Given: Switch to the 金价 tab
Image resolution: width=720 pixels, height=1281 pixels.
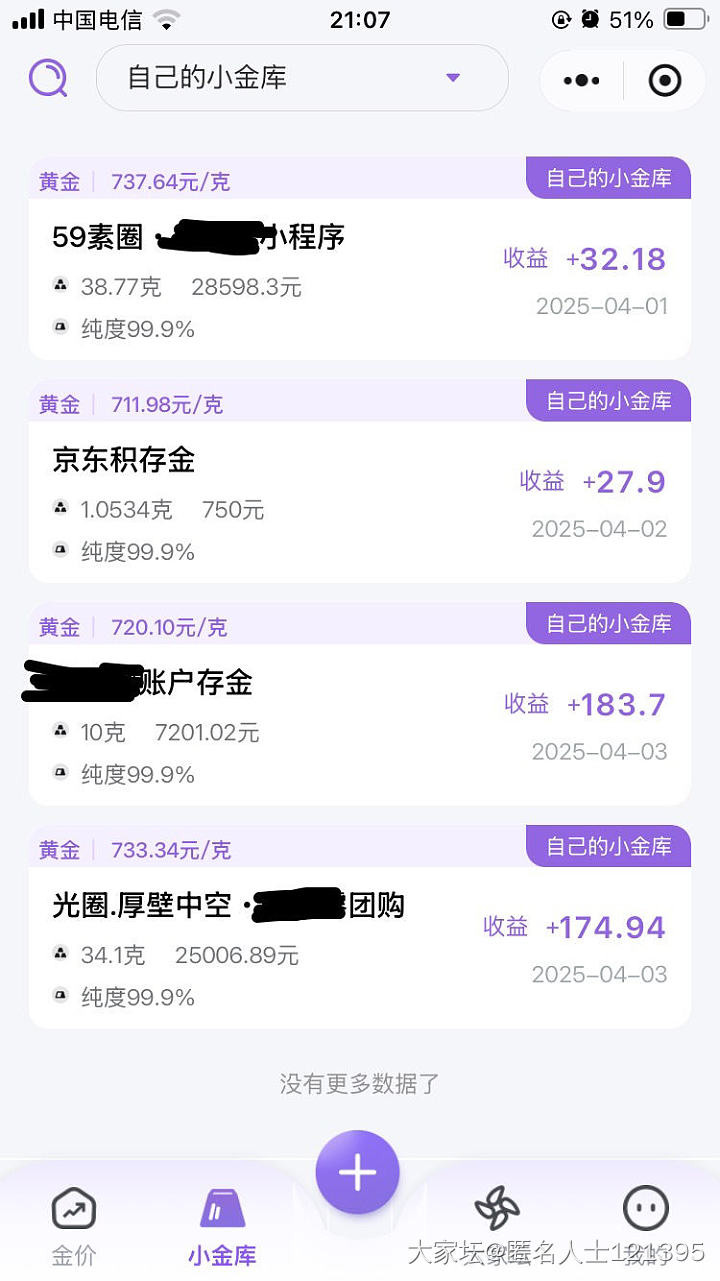Looking at the screenshot, I should (x=74, y=1226).
